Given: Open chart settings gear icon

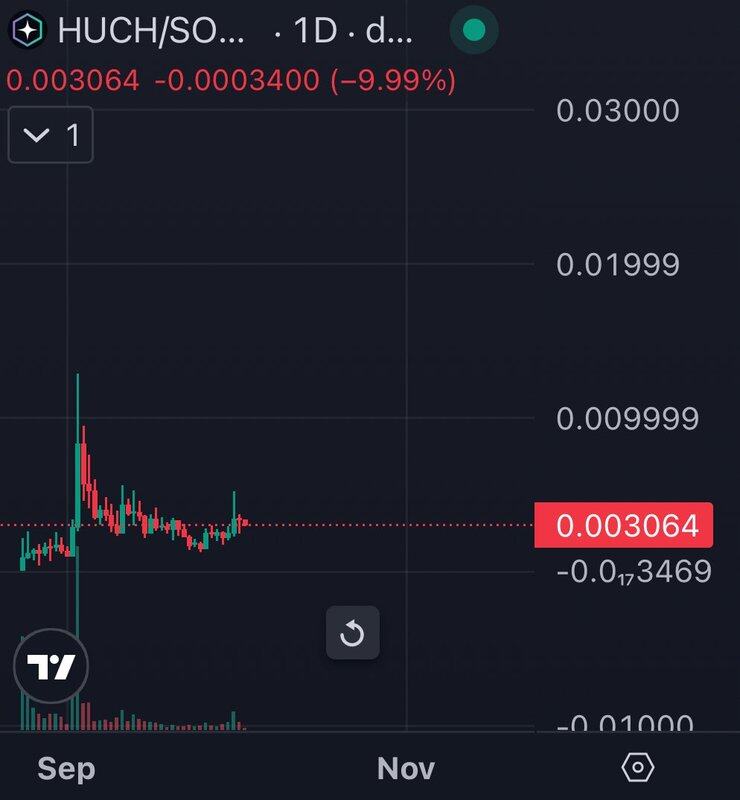Looking at the screenshot, I should tap(637, 768).
